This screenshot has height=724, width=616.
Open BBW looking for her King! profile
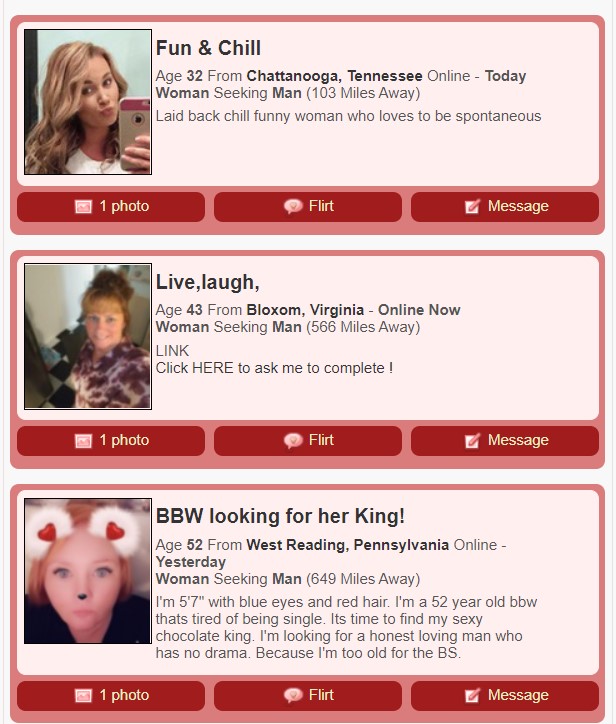(x=280, y=517)
